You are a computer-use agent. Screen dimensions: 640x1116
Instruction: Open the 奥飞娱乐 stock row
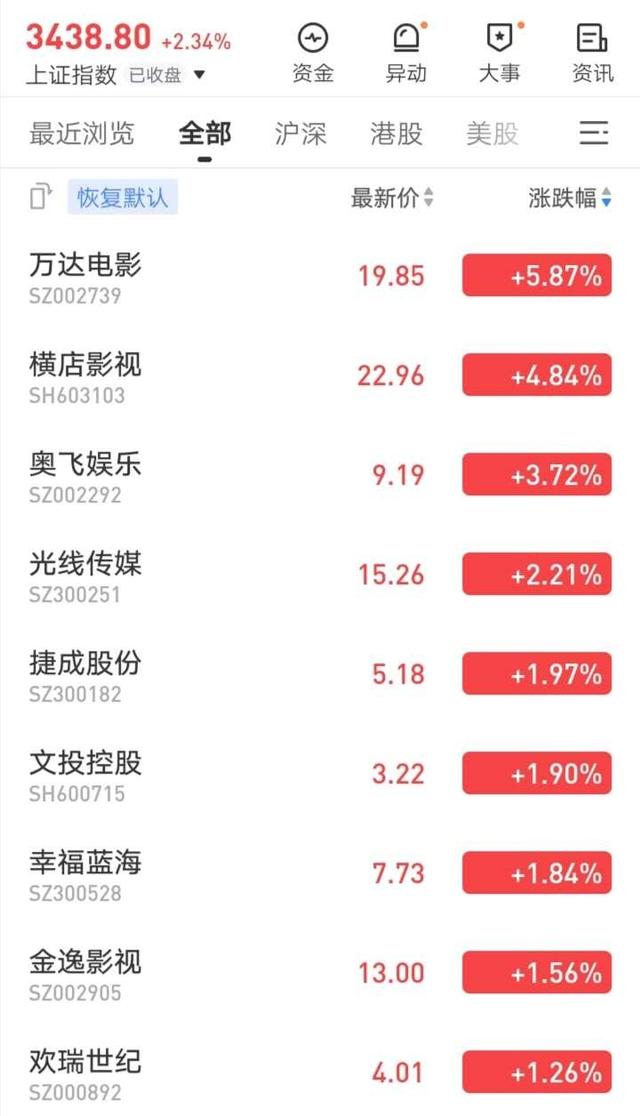click(x=320, y=475)
